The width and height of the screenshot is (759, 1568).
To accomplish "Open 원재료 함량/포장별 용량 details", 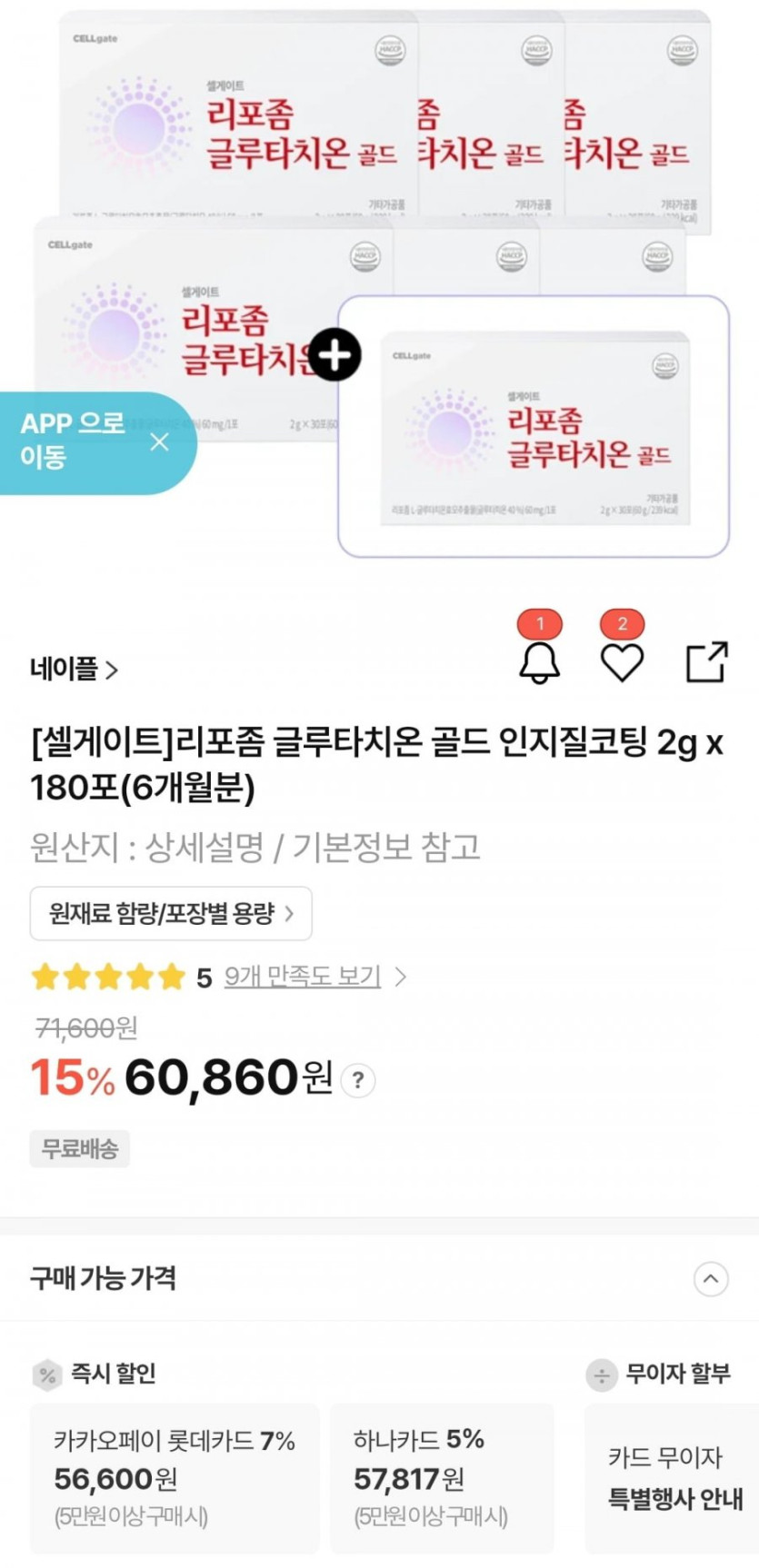I will (171, 914).
